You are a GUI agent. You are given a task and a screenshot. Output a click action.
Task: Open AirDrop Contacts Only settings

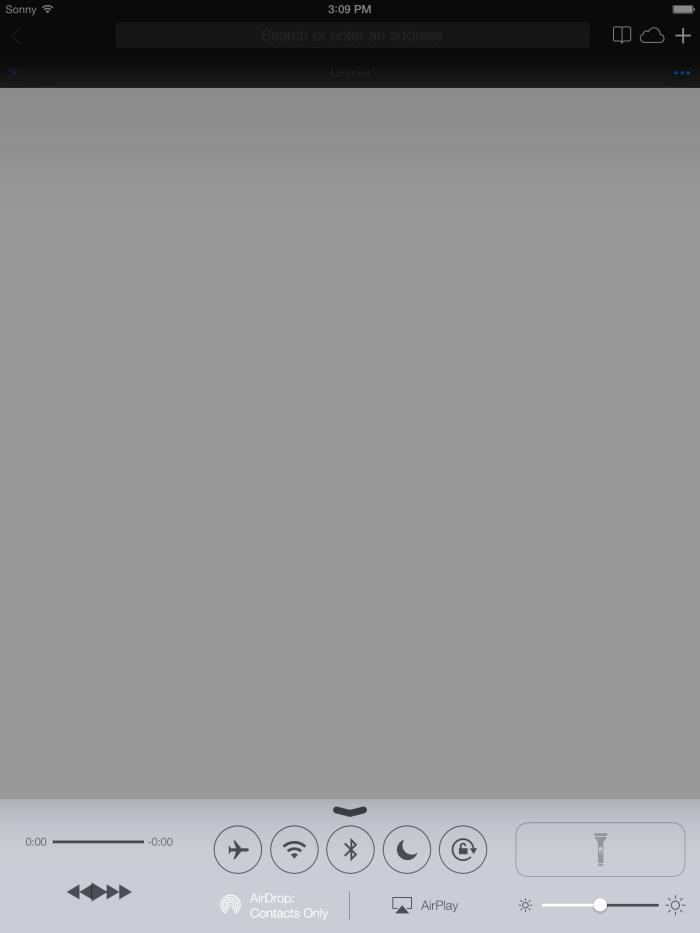[275, 905]
